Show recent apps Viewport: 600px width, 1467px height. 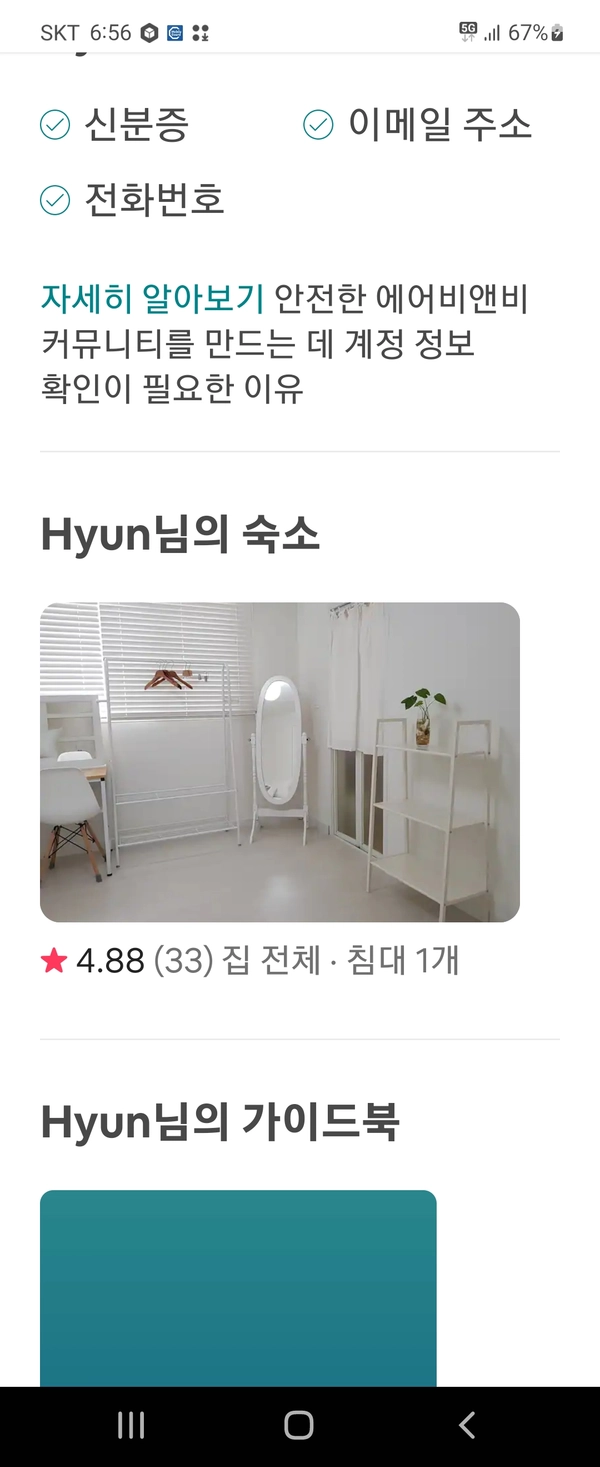pyautogui.click(x=131, y=1425)
